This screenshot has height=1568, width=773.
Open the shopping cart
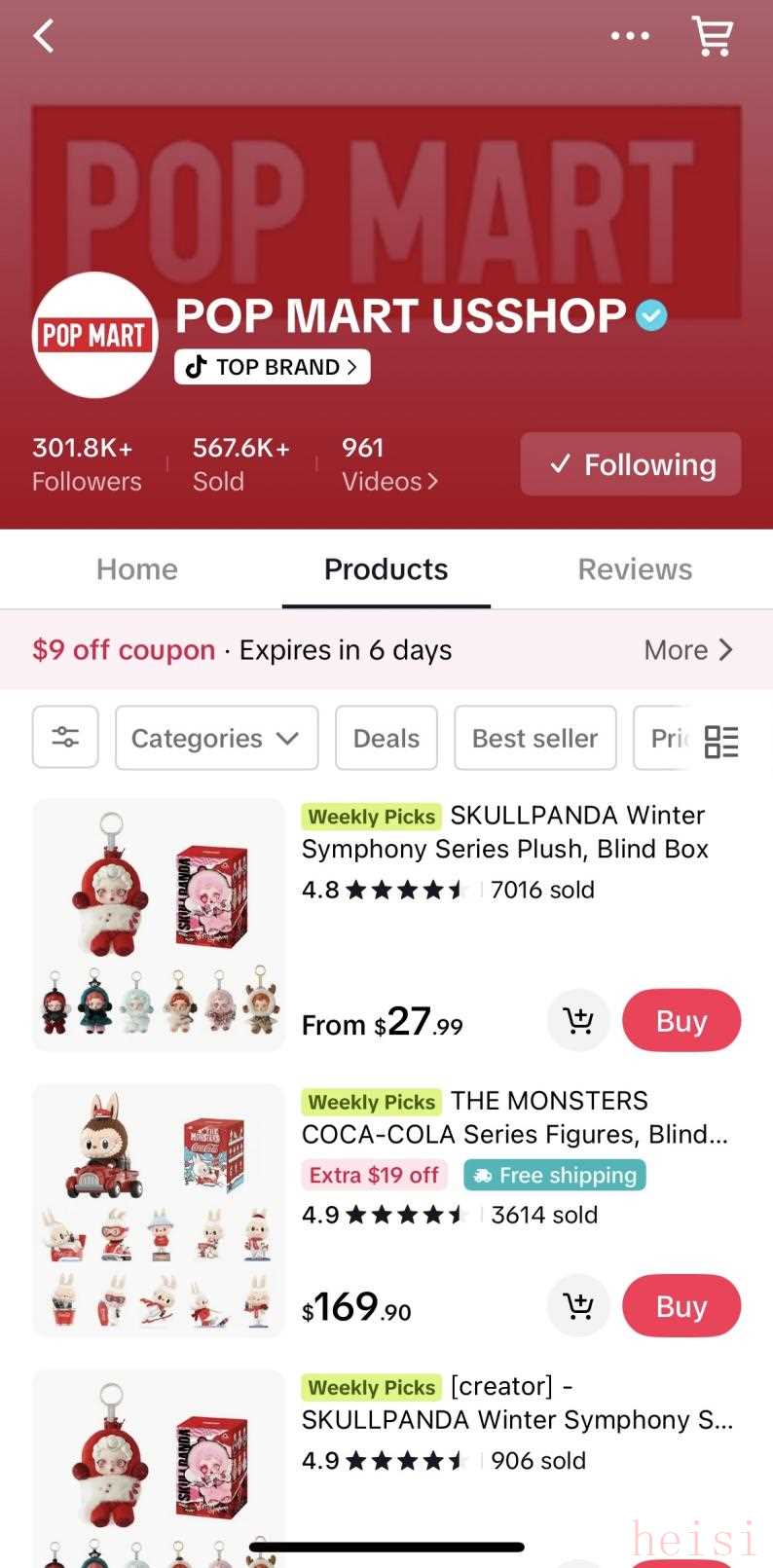pos(713,36)
